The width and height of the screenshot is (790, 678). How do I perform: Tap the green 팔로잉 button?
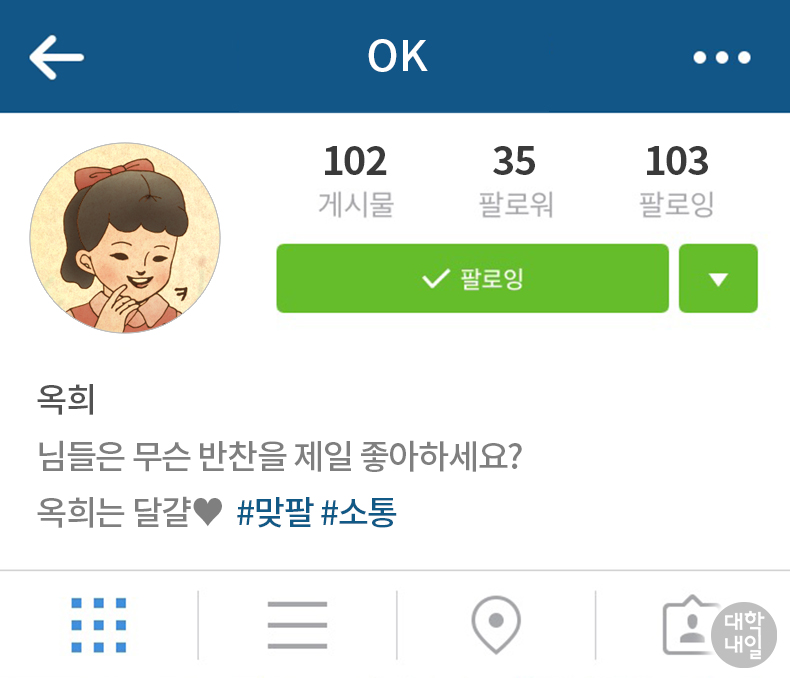point(472,278)
